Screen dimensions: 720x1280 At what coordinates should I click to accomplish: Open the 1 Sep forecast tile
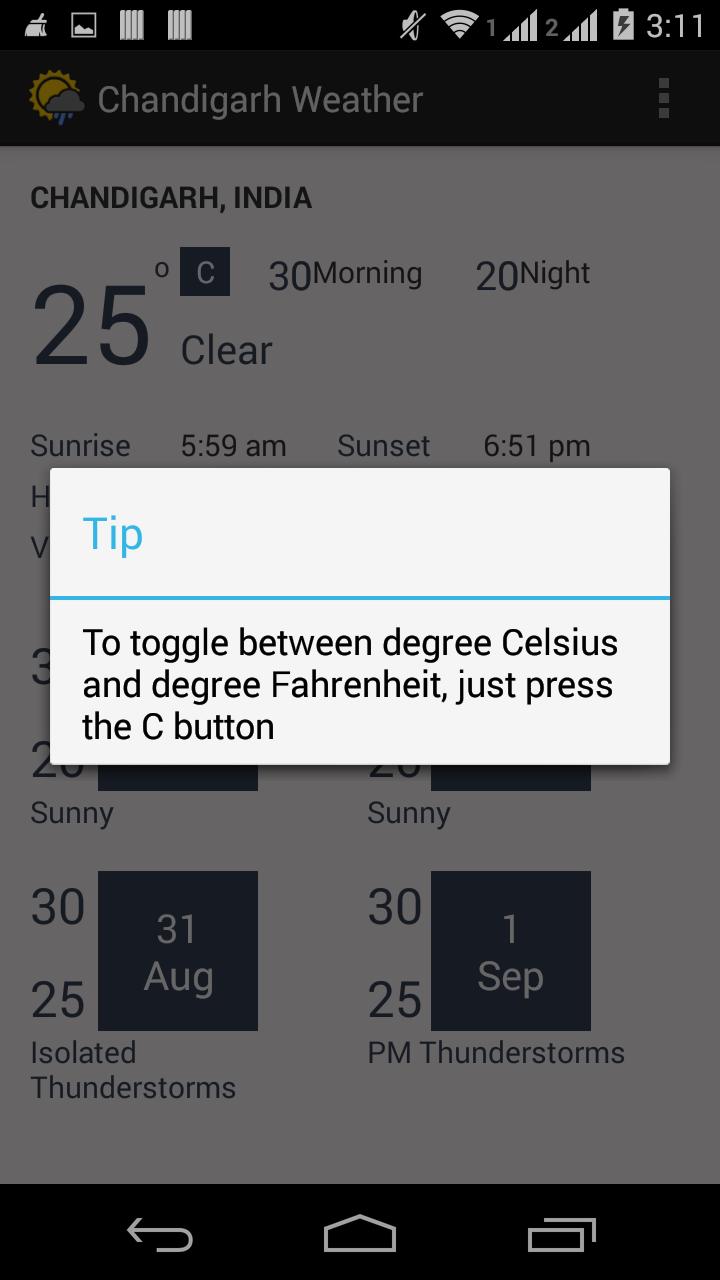pyautogui.click(x=510, y=951)
